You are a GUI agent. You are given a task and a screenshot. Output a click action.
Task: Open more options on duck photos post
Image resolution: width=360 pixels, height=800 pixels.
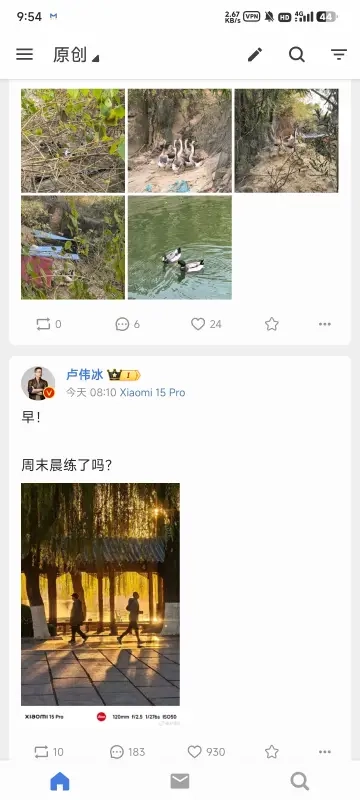[x=325, y=324]
